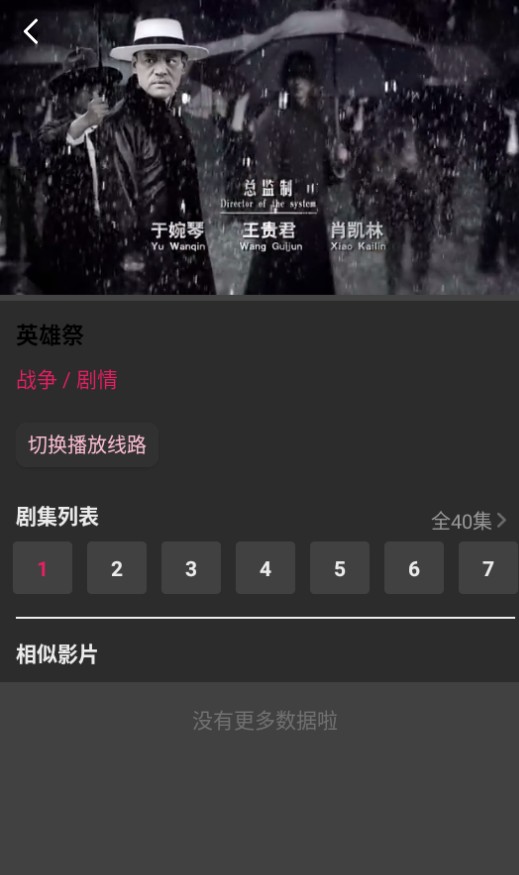The height and width of the screenshot is (875, 519).
Task: Tap the video player area
Action: click(260, 147)
